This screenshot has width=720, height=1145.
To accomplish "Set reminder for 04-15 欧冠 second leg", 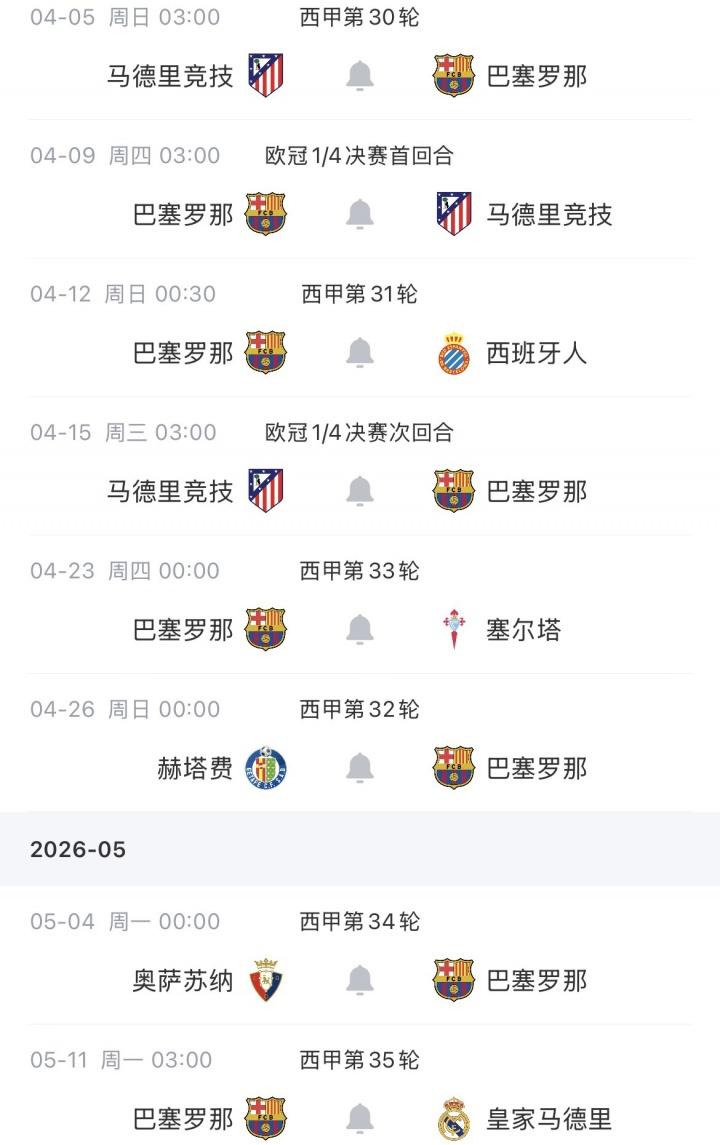I will click(x=360, y=491).
